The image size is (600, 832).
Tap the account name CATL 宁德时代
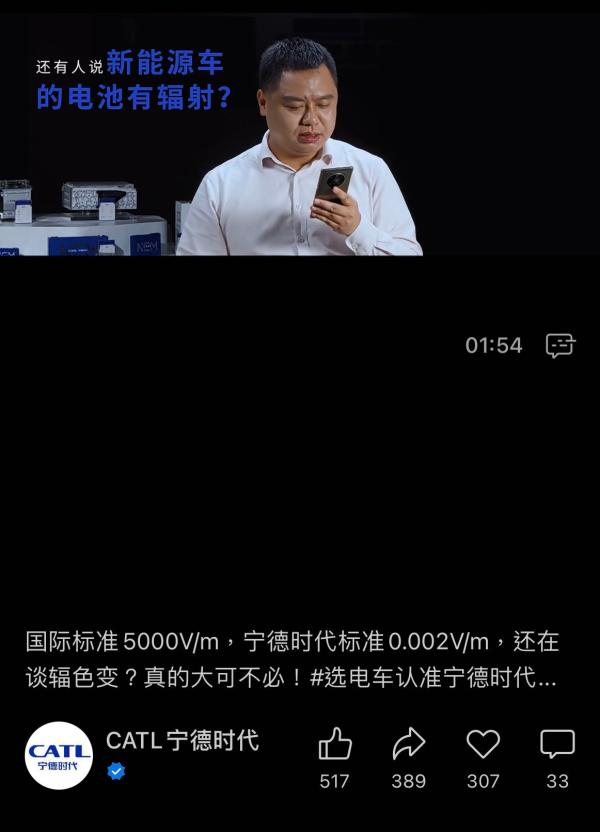tap(182, 741)
